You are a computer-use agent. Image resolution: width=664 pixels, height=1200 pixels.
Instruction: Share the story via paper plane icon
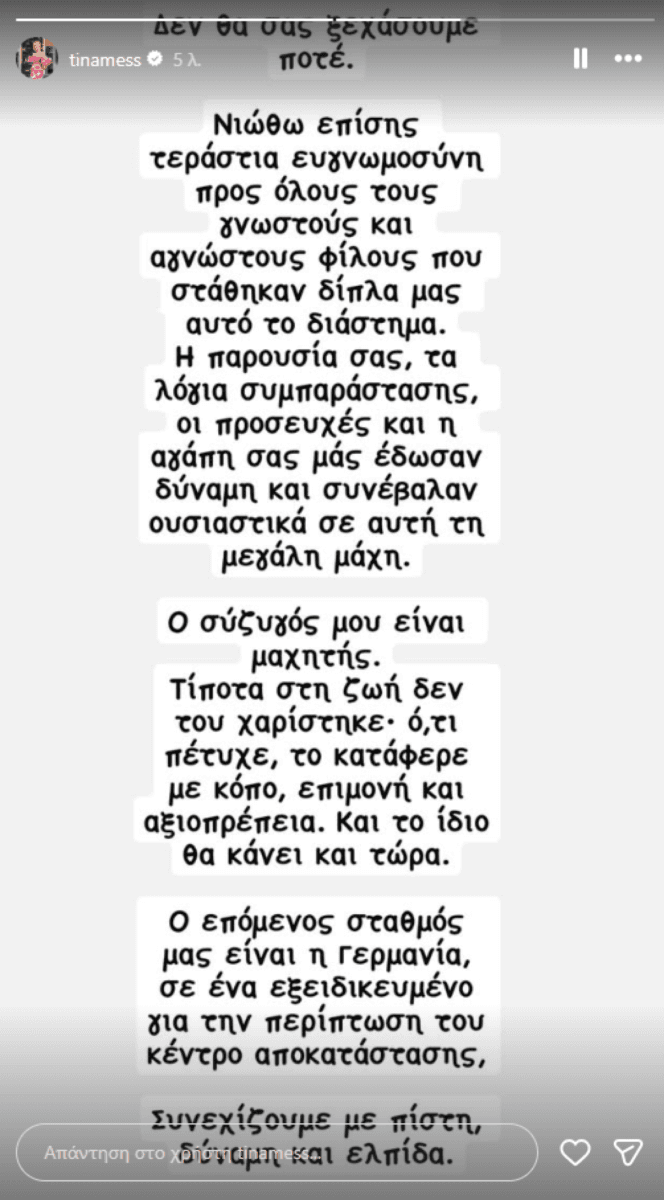point(627,1153)
